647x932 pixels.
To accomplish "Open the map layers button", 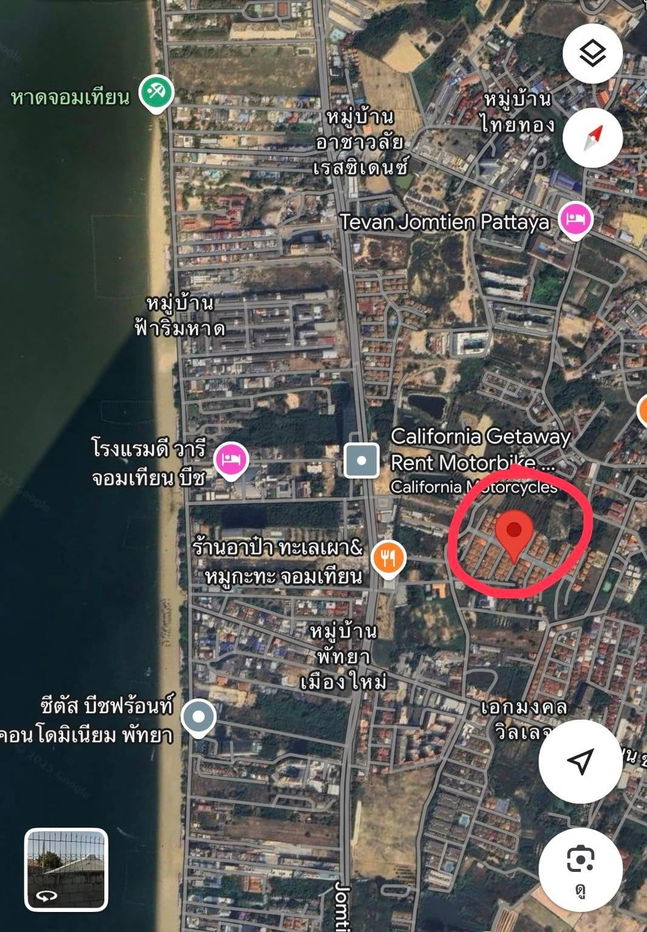I will point(593,53).
